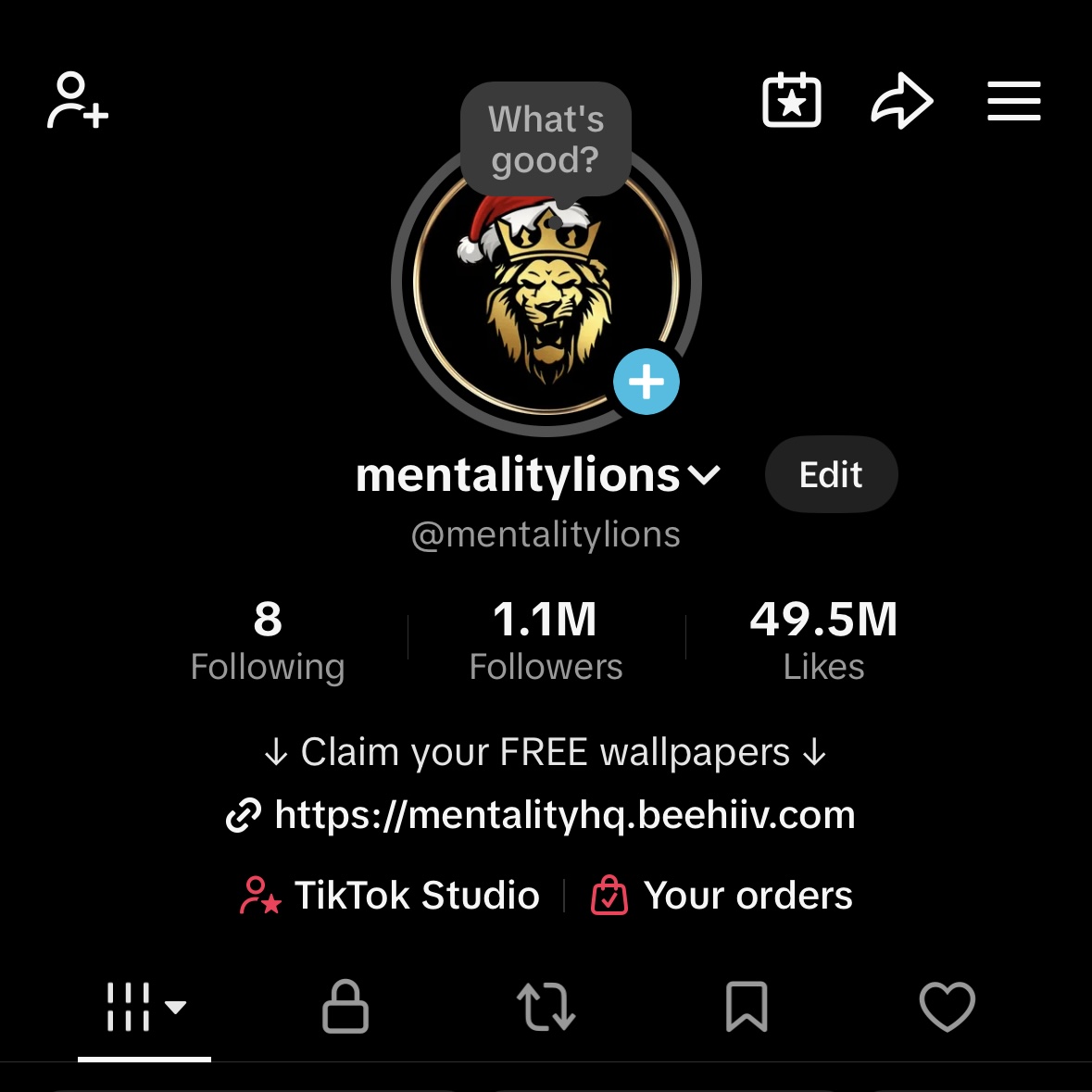Open Your orders
The image size is (1092, 1092).
[722, 896]
